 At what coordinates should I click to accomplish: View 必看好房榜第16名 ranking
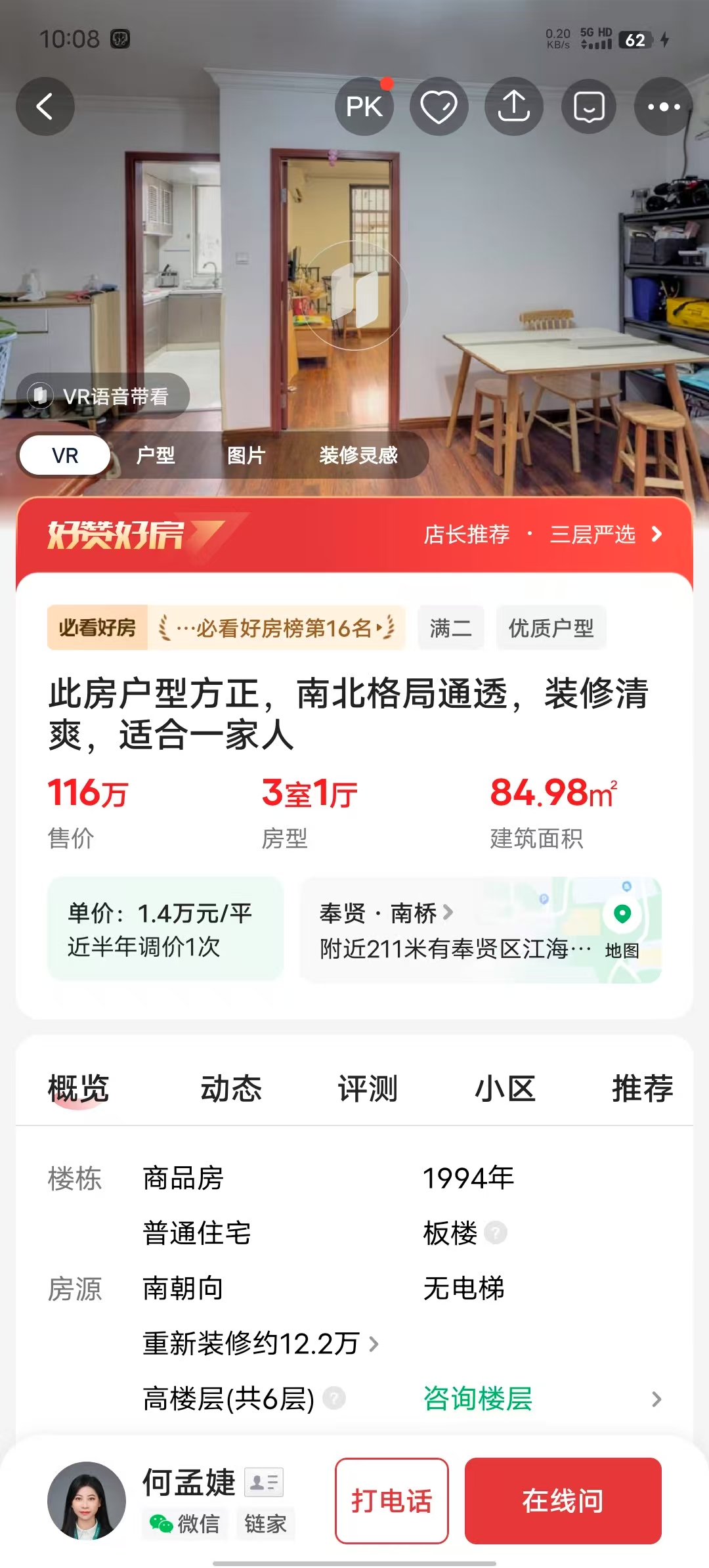pos(277,628)
